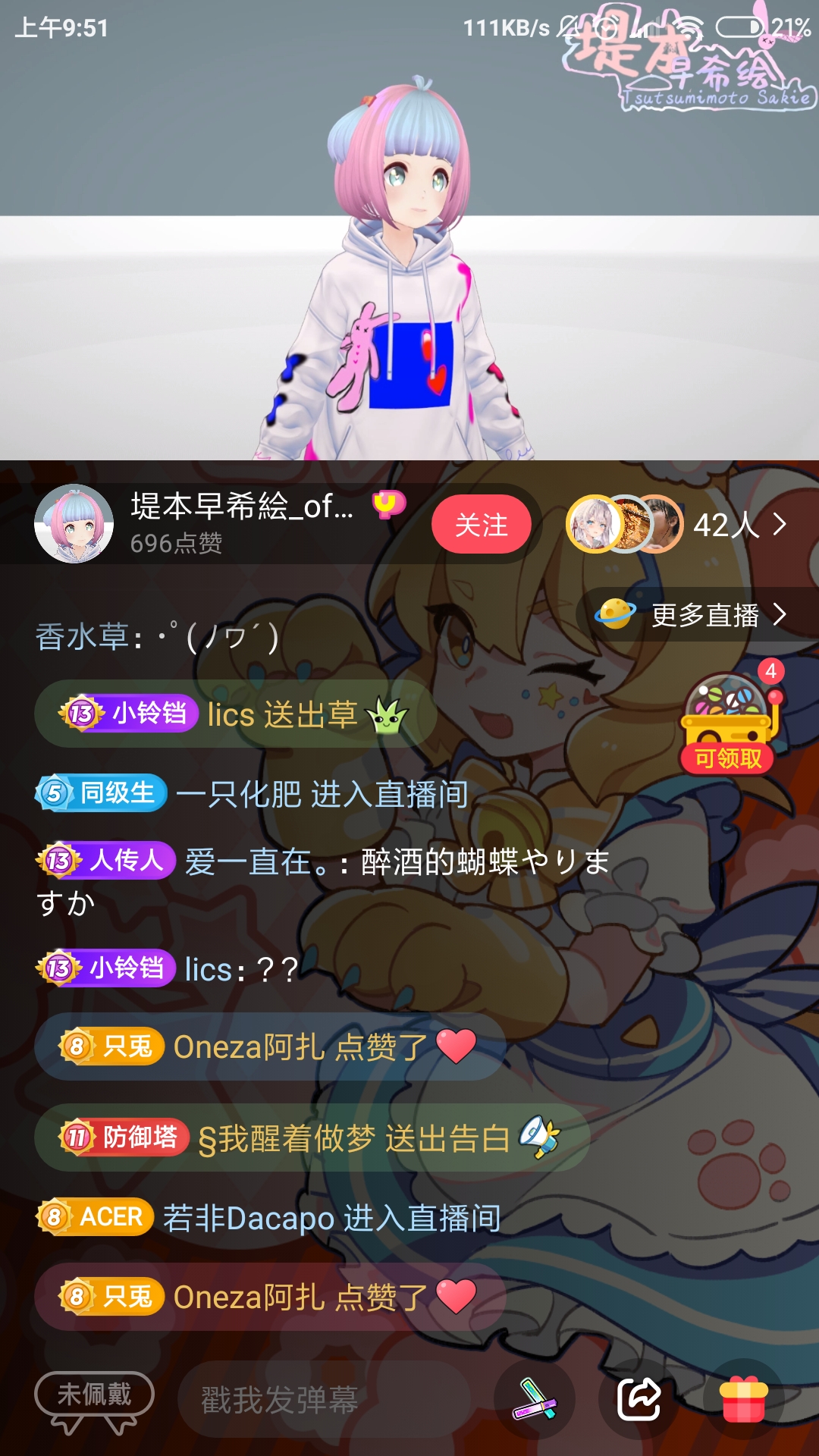819x1456 pixels.
Task: Tap the red 关注 follow button
Action: pos(481,524)
